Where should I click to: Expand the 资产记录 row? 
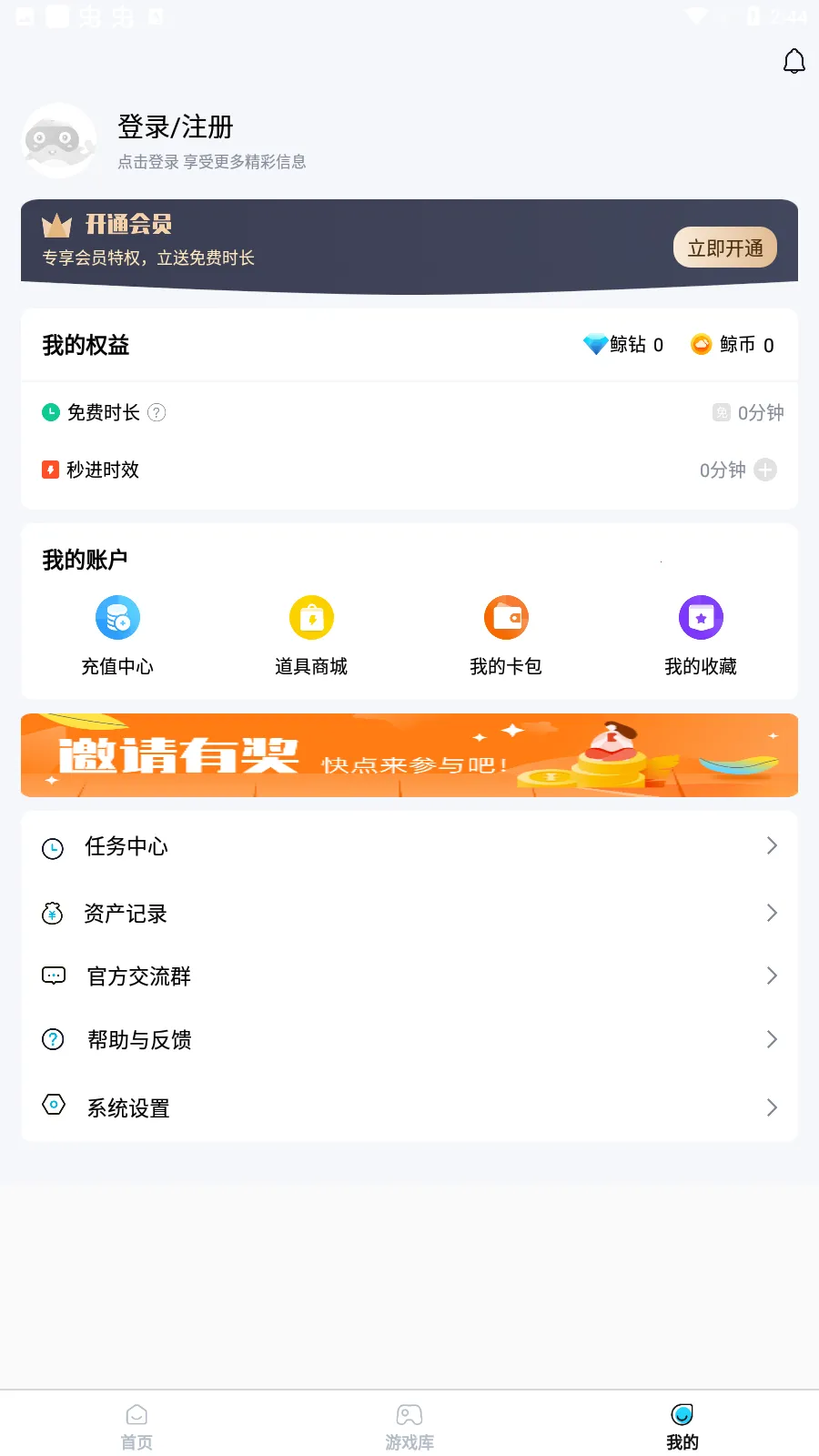point(409,913)
